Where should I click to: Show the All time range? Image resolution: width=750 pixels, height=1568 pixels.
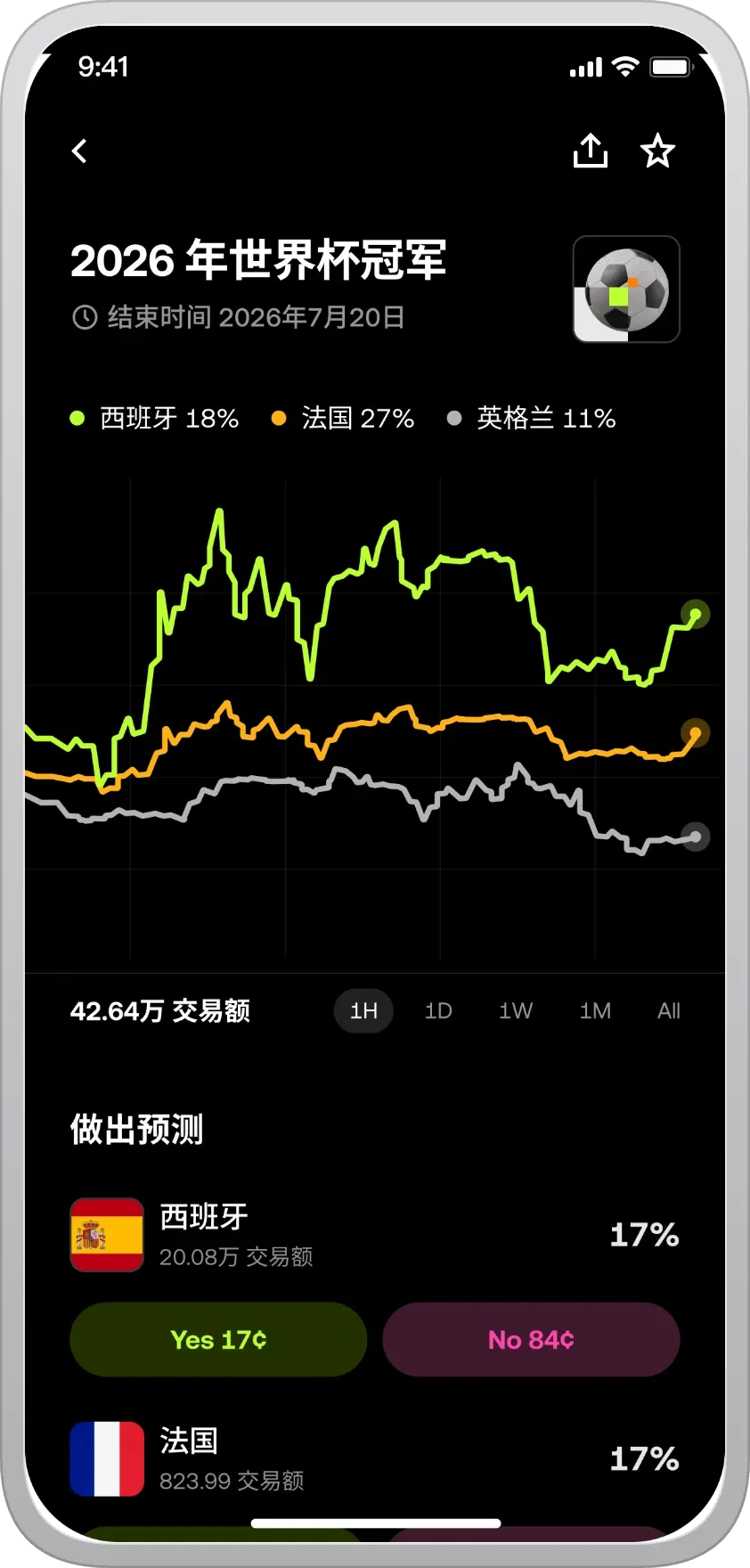[x=669, y=1011]
